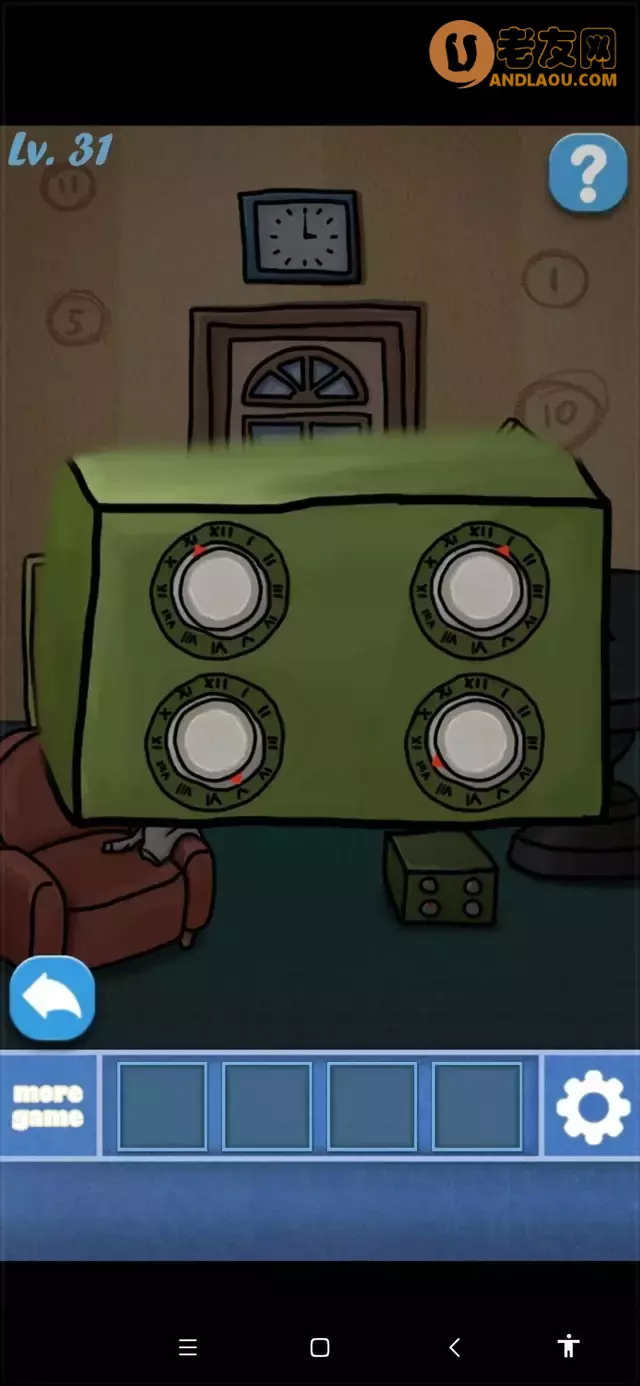Open the more game button
This screenshot has width=640, height=1386.
[x=48, y=1105]
